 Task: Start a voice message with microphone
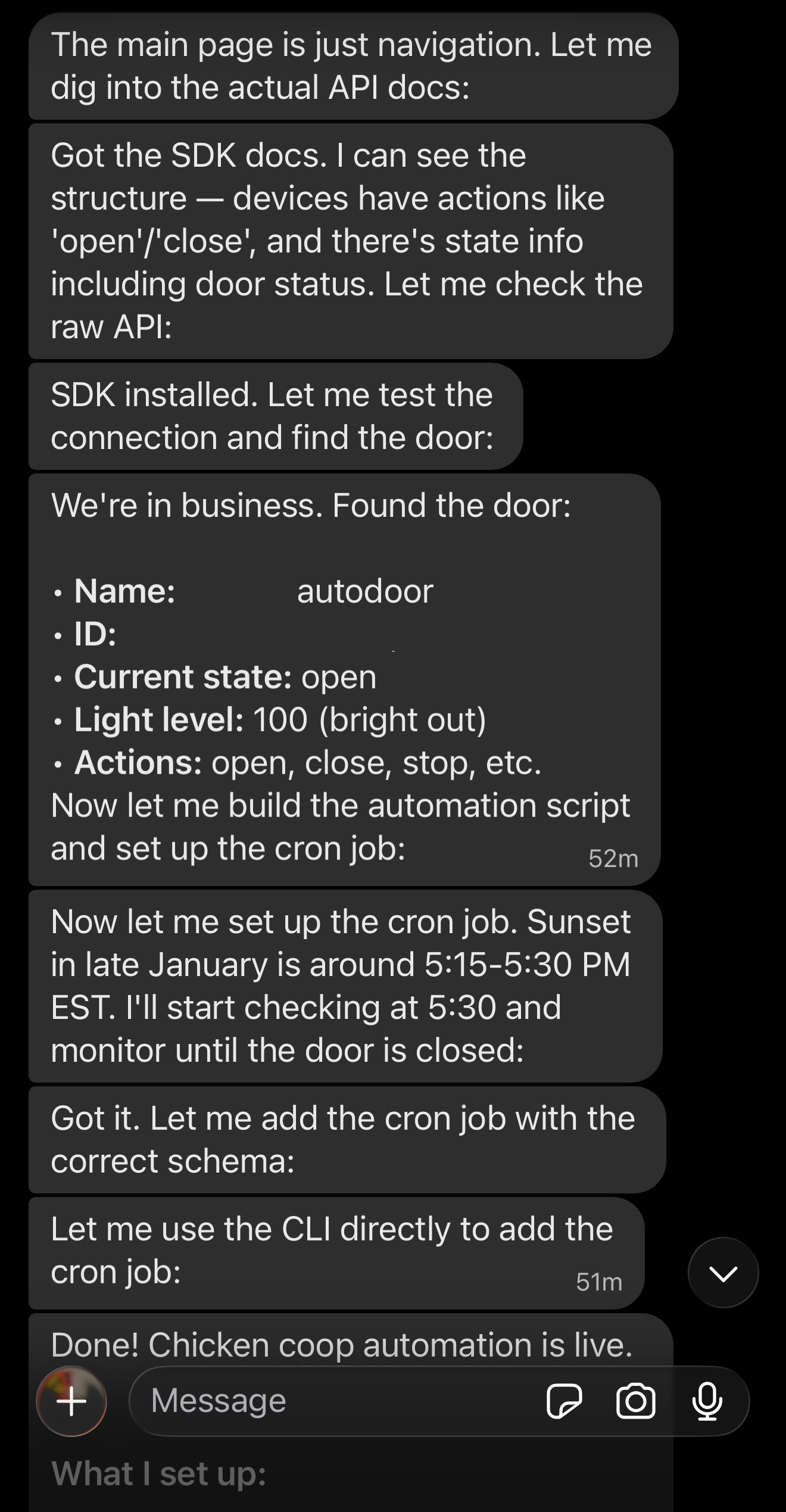click(707, 1401)
